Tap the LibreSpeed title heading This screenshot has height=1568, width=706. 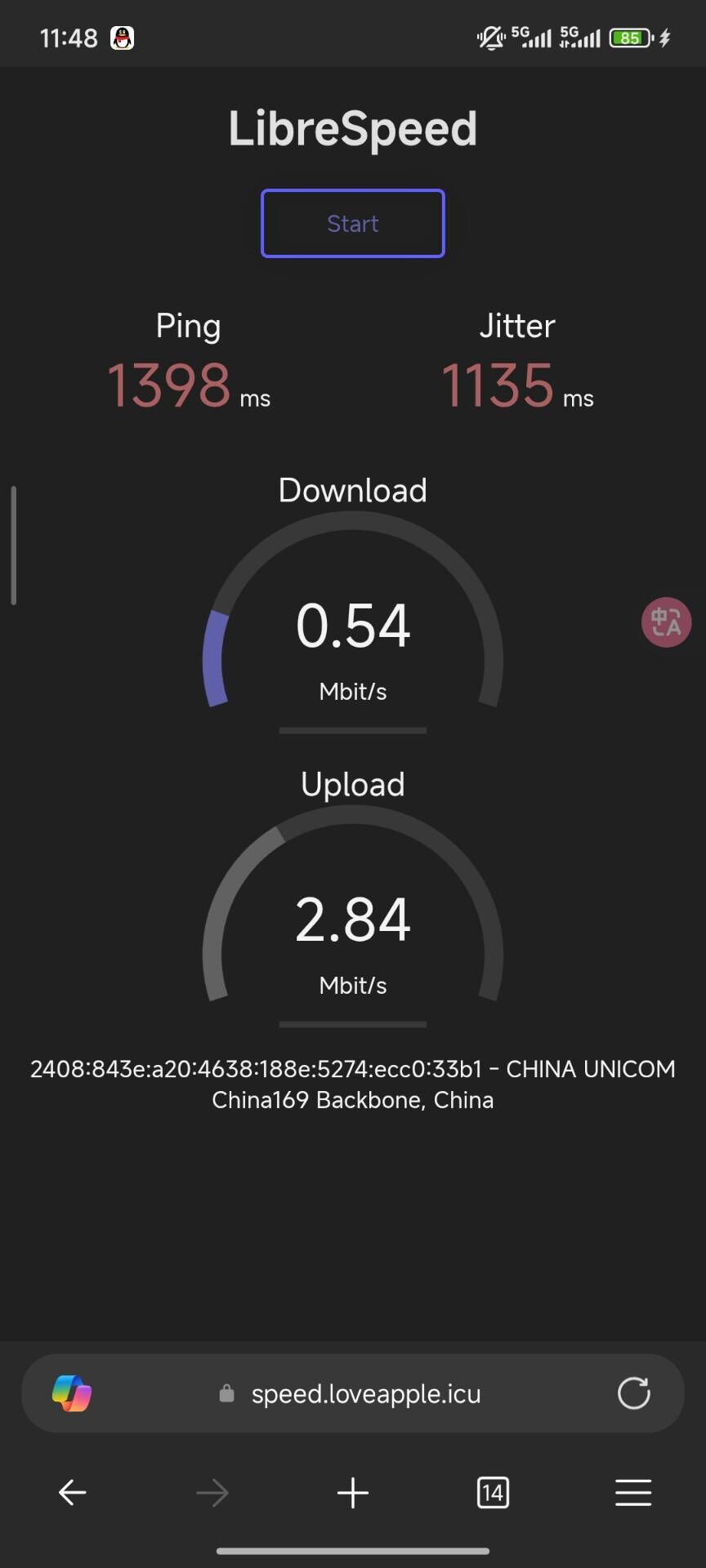pyautogui.click(x=352, y=127)
